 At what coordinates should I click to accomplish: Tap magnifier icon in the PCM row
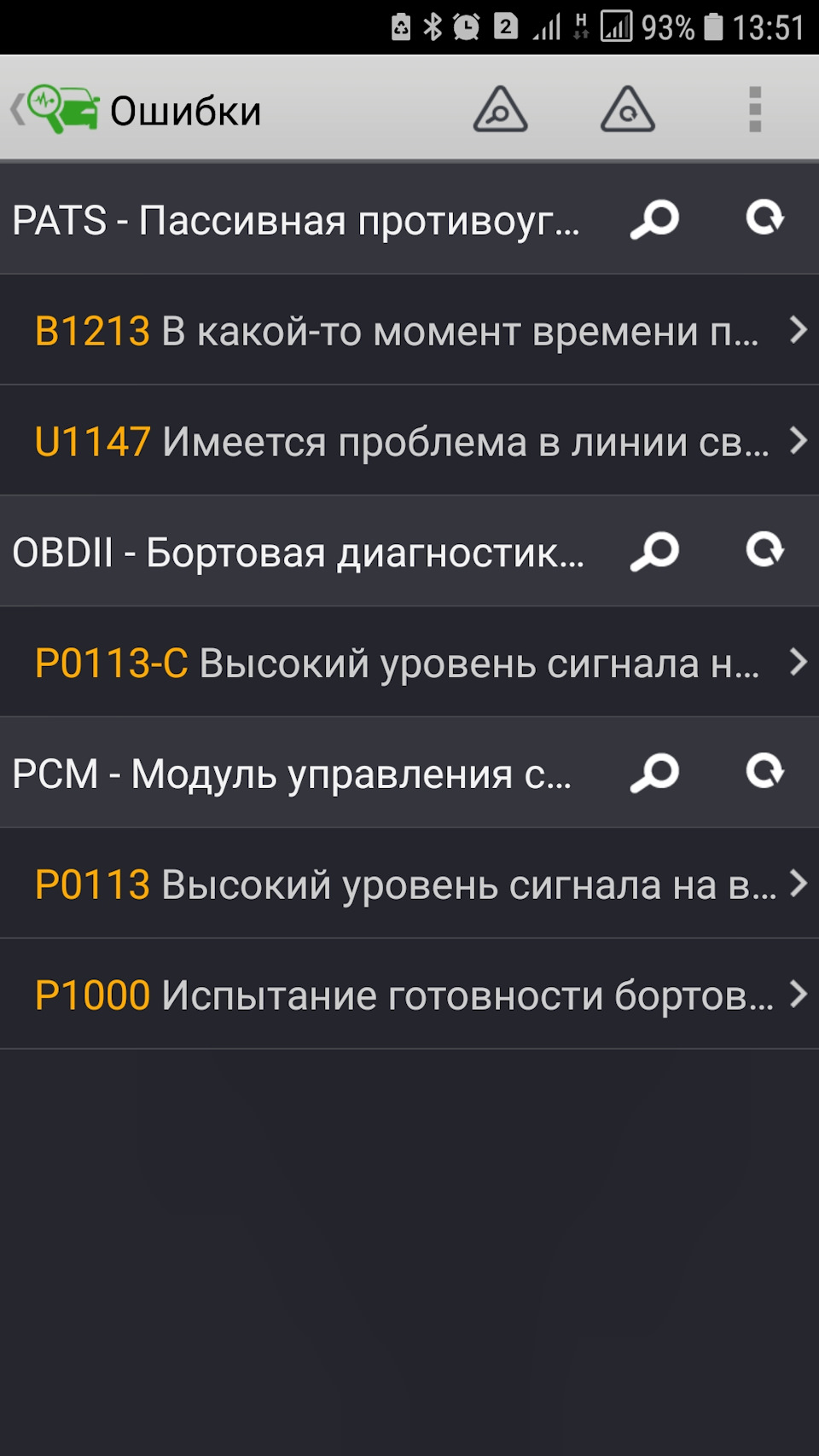point(654,773)
